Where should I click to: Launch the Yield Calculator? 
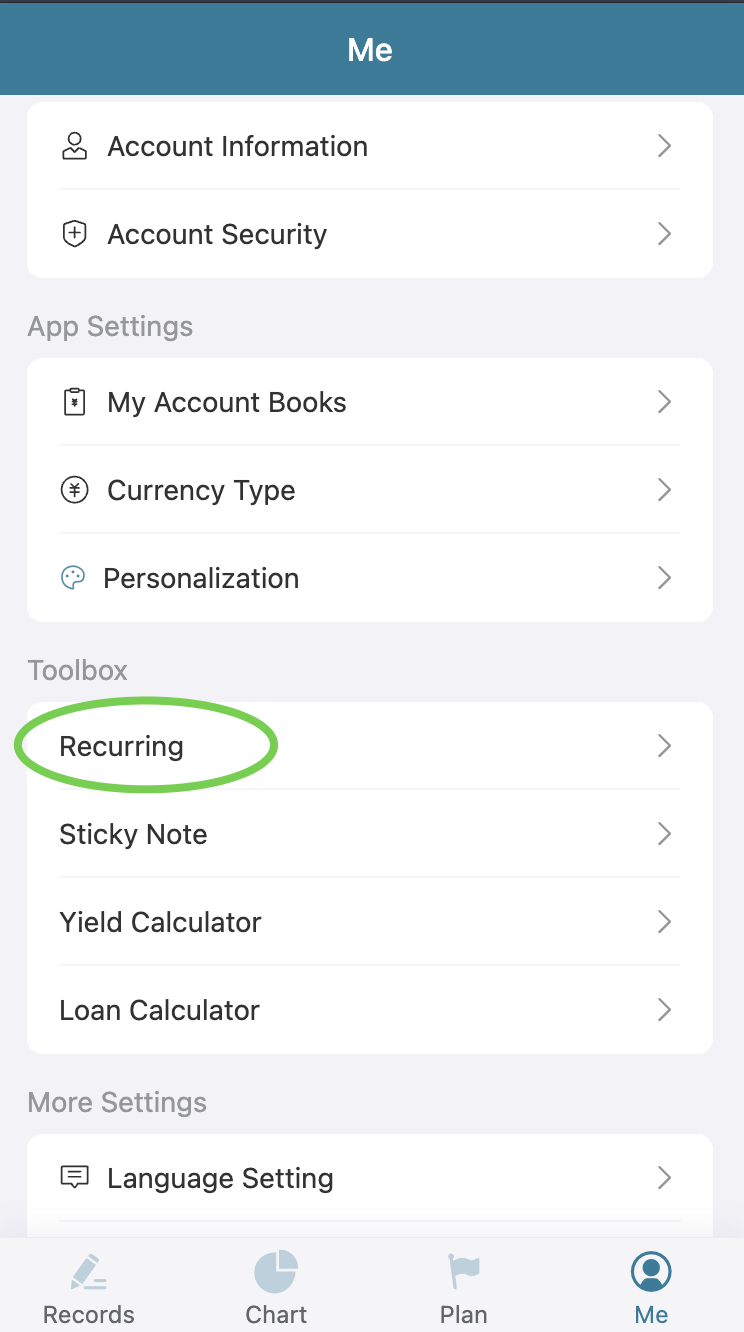coord(369,922)
